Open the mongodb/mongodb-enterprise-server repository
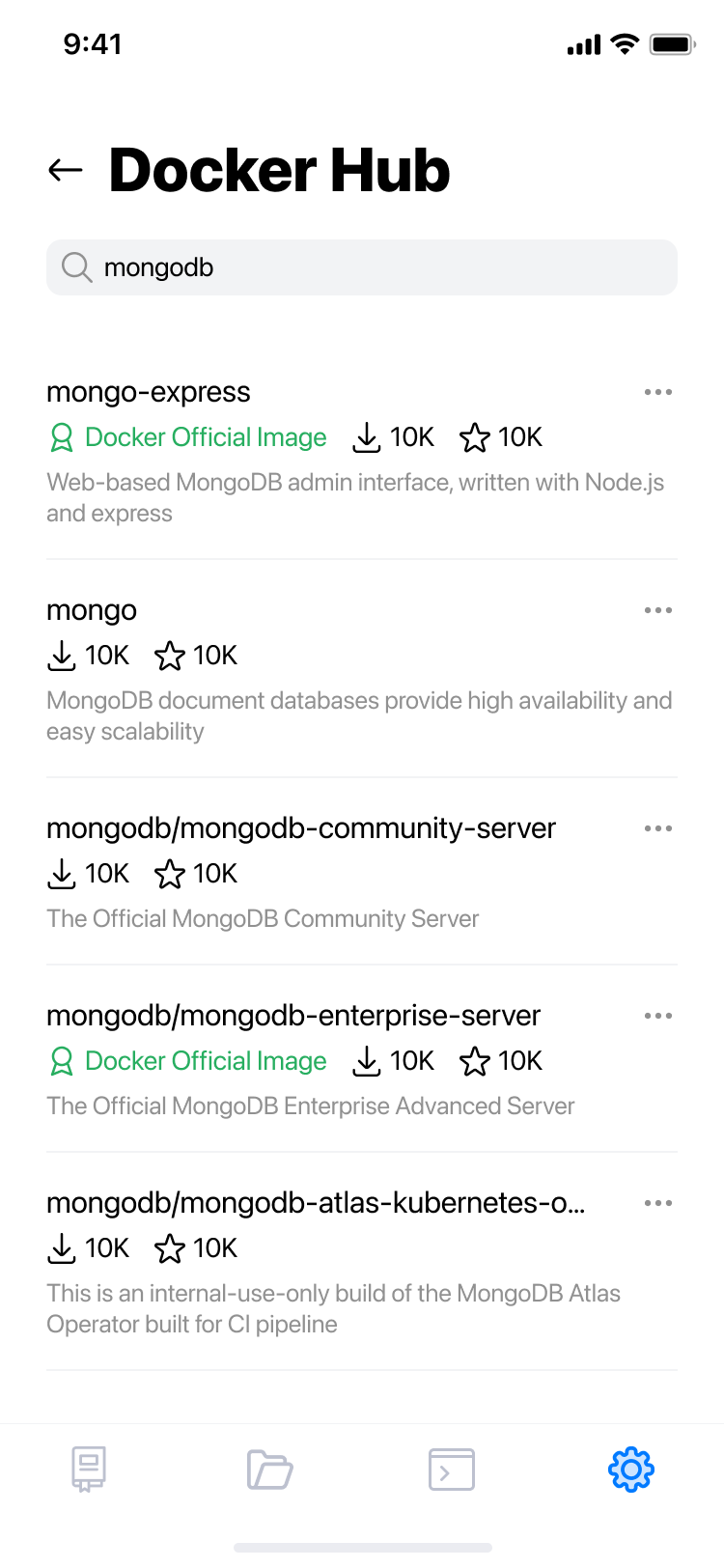The width and height of the screenshot is (724, 1568). click(x=293, y=1015)
